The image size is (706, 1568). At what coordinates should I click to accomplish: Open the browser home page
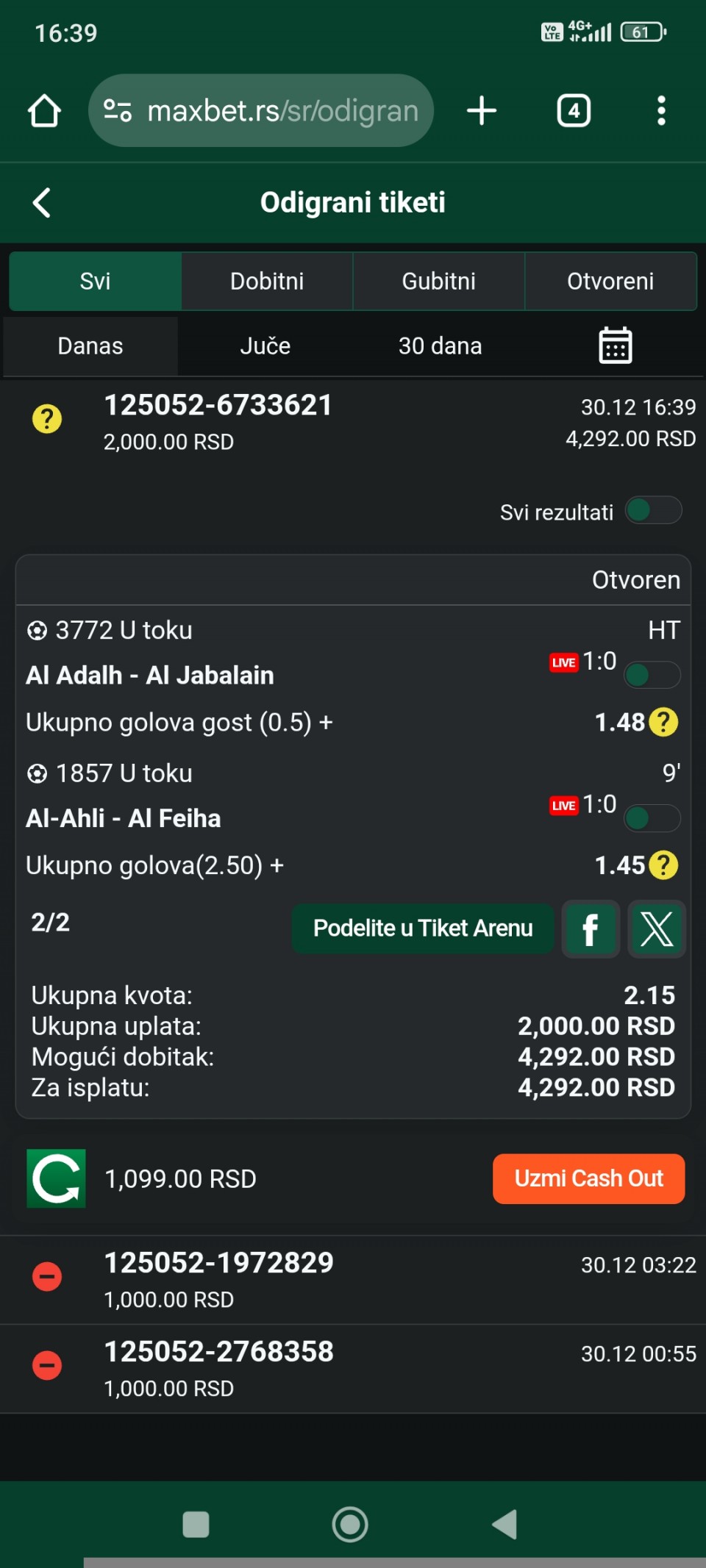tap(44, 111)
